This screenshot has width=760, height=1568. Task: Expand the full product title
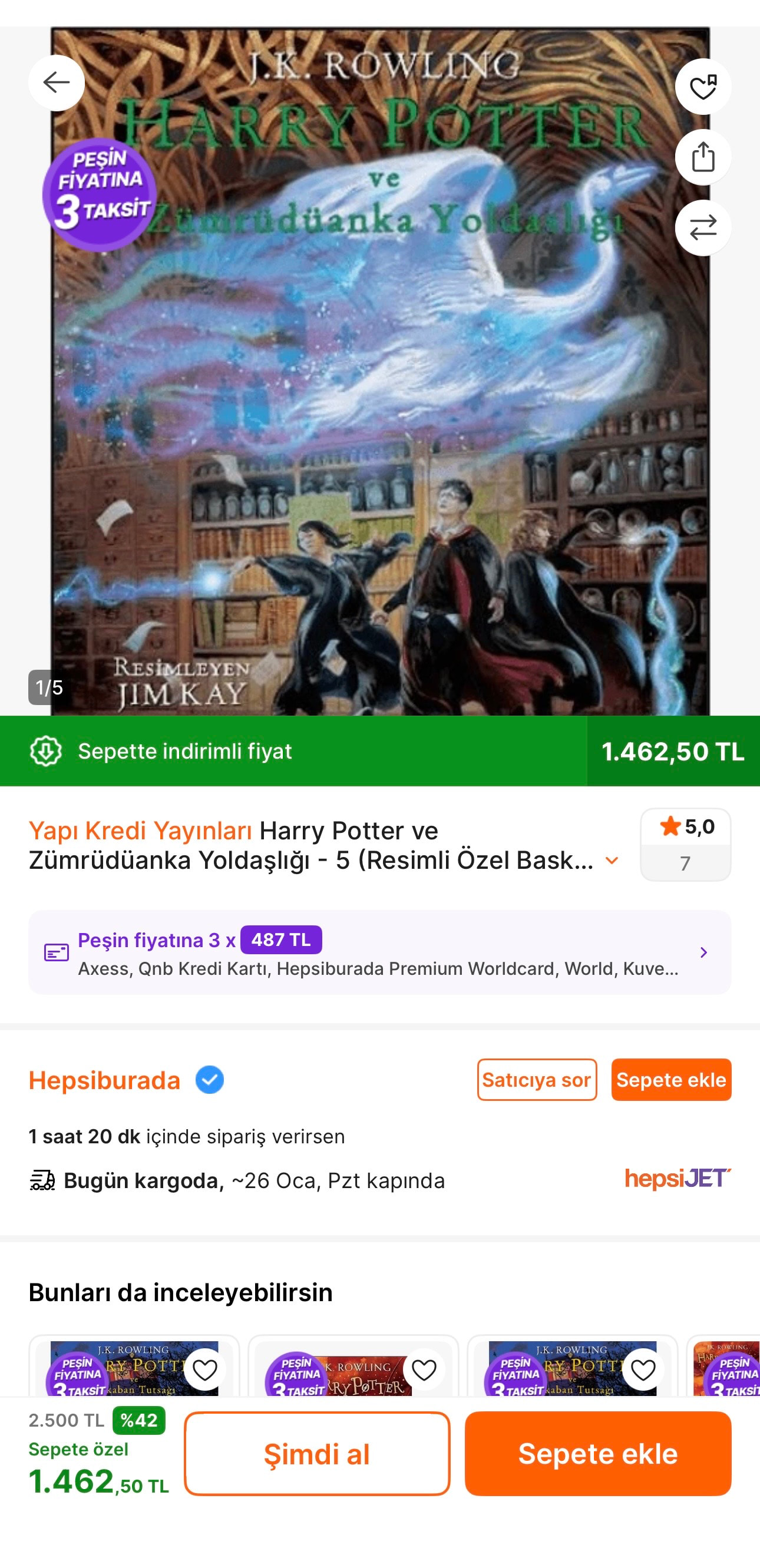point(612,860)
